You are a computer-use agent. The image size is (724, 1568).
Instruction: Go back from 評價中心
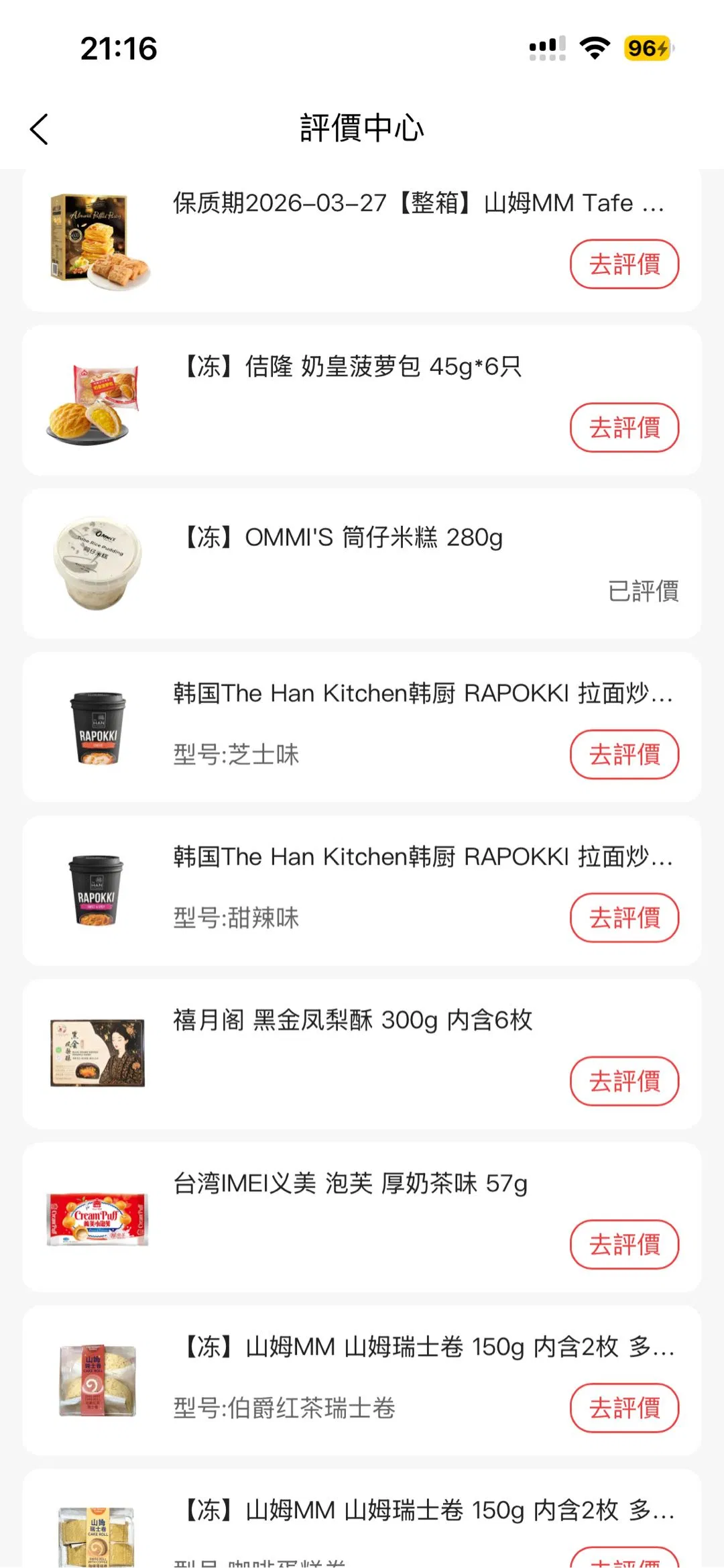(39, 129)
